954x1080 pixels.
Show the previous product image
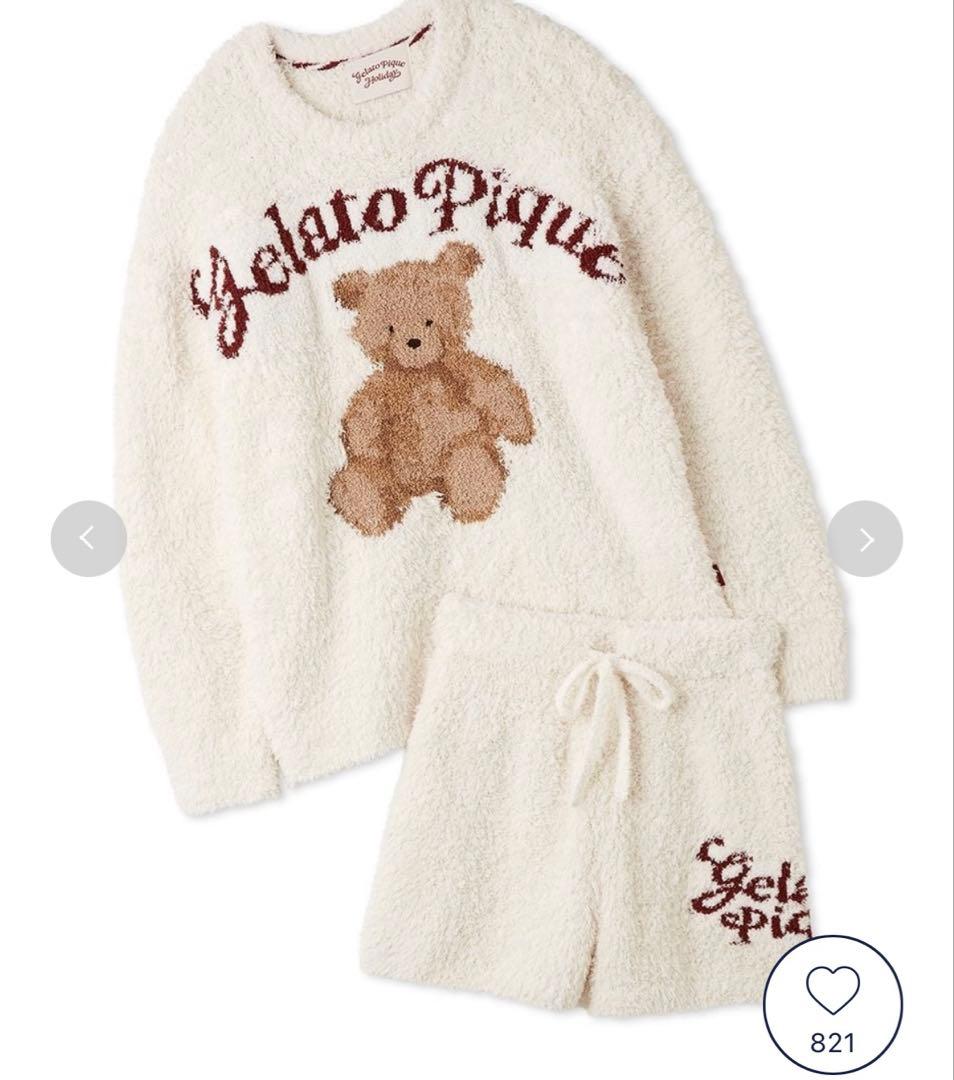pyautogui.click(x=88, y=539)
